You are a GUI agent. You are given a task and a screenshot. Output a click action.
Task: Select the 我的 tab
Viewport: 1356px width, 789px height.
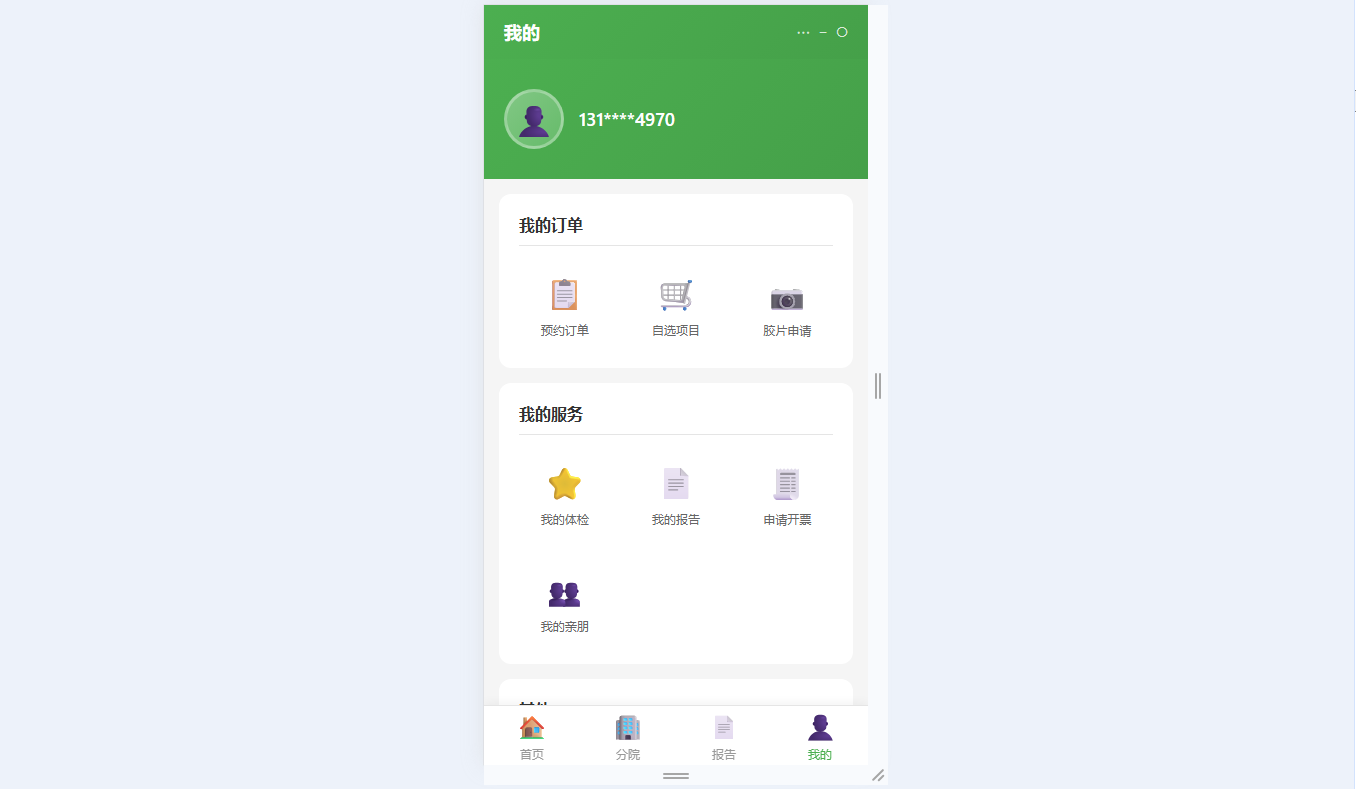pyautogui.click(x=820, y=738)
